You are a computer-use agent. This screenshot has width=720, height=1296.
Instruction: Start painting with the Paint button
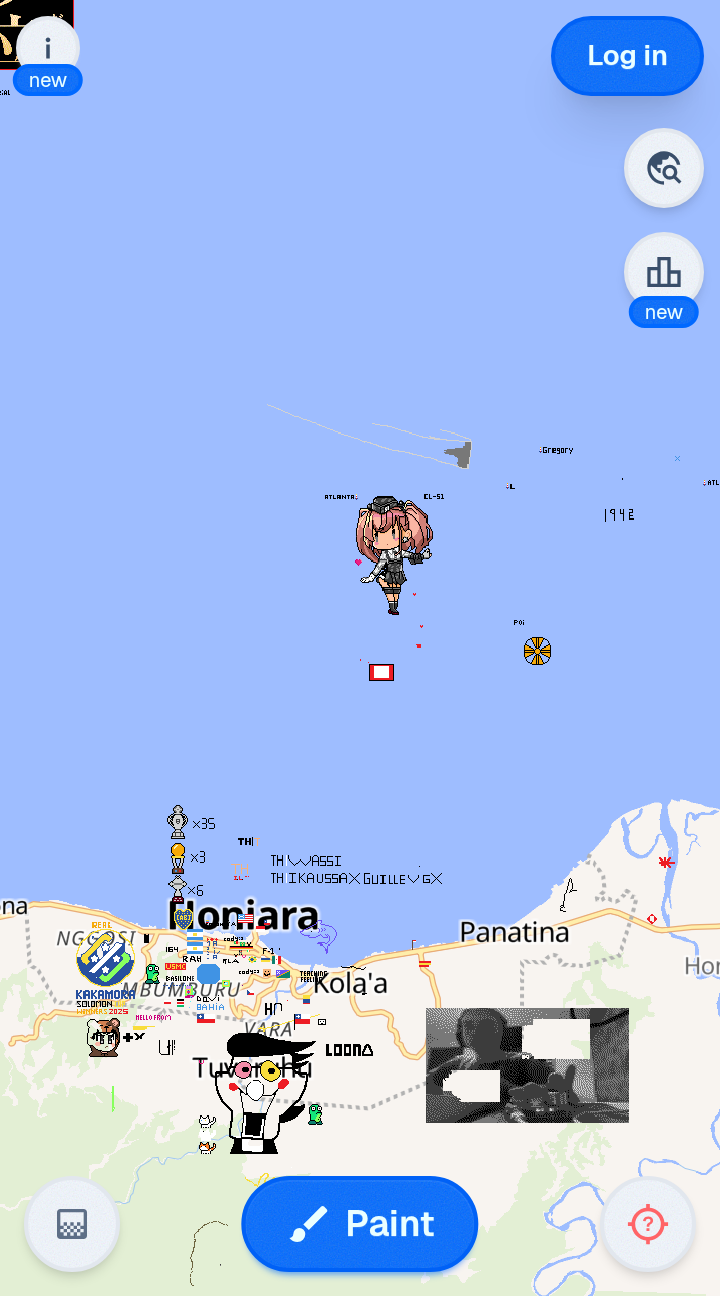(360, 1224)
